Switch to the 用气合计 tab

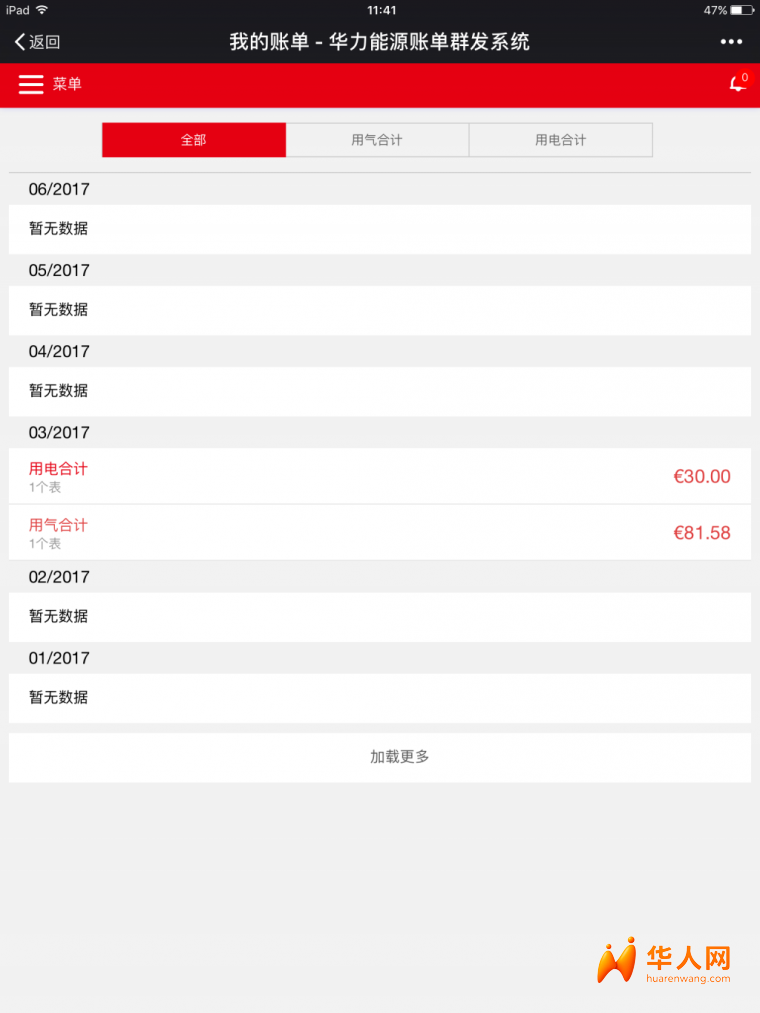(377, 140)
